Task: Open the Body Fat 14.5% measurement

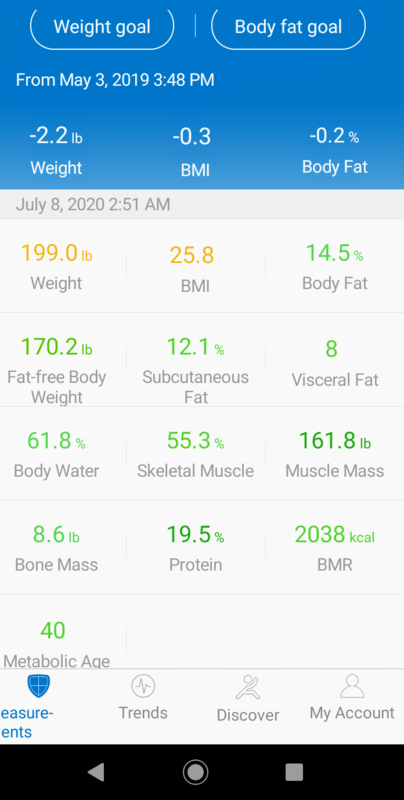Action: tap(335, 266)
